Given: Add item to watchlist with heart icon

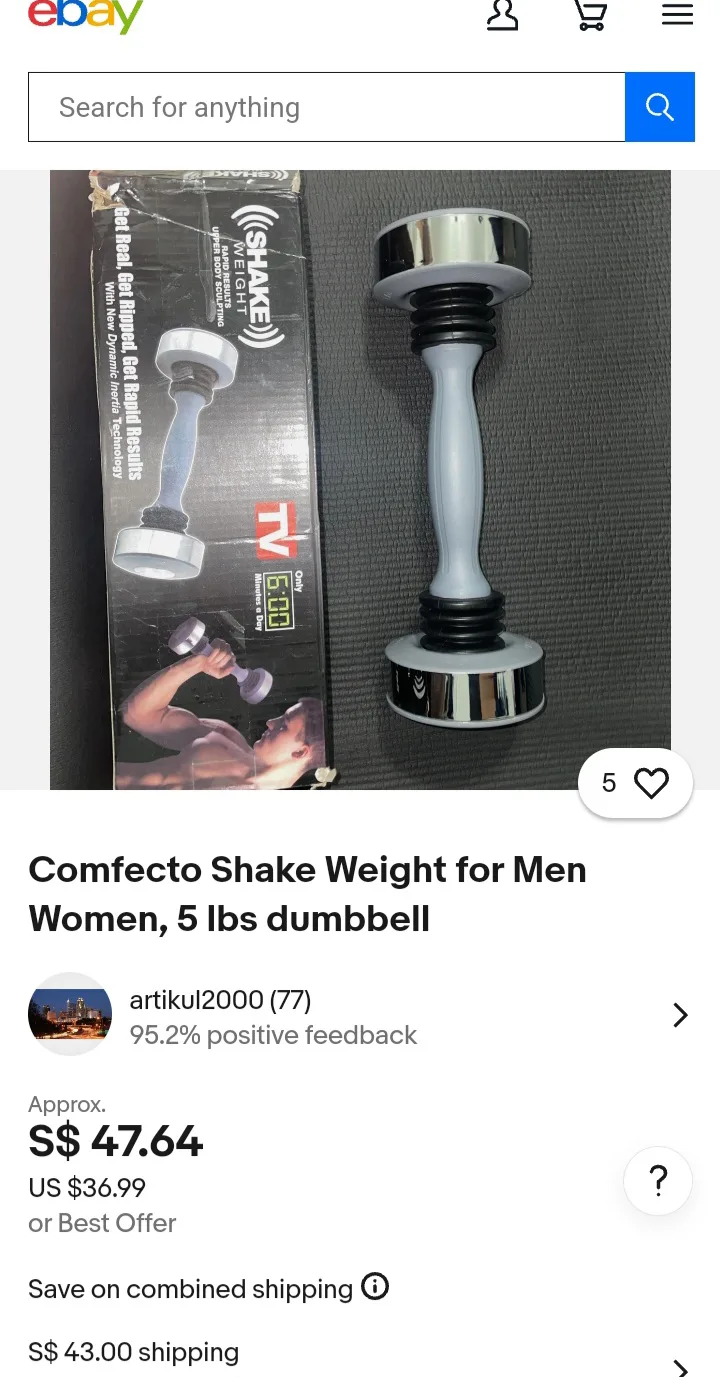Looking at the screenshot, I should tap(651, 783).
